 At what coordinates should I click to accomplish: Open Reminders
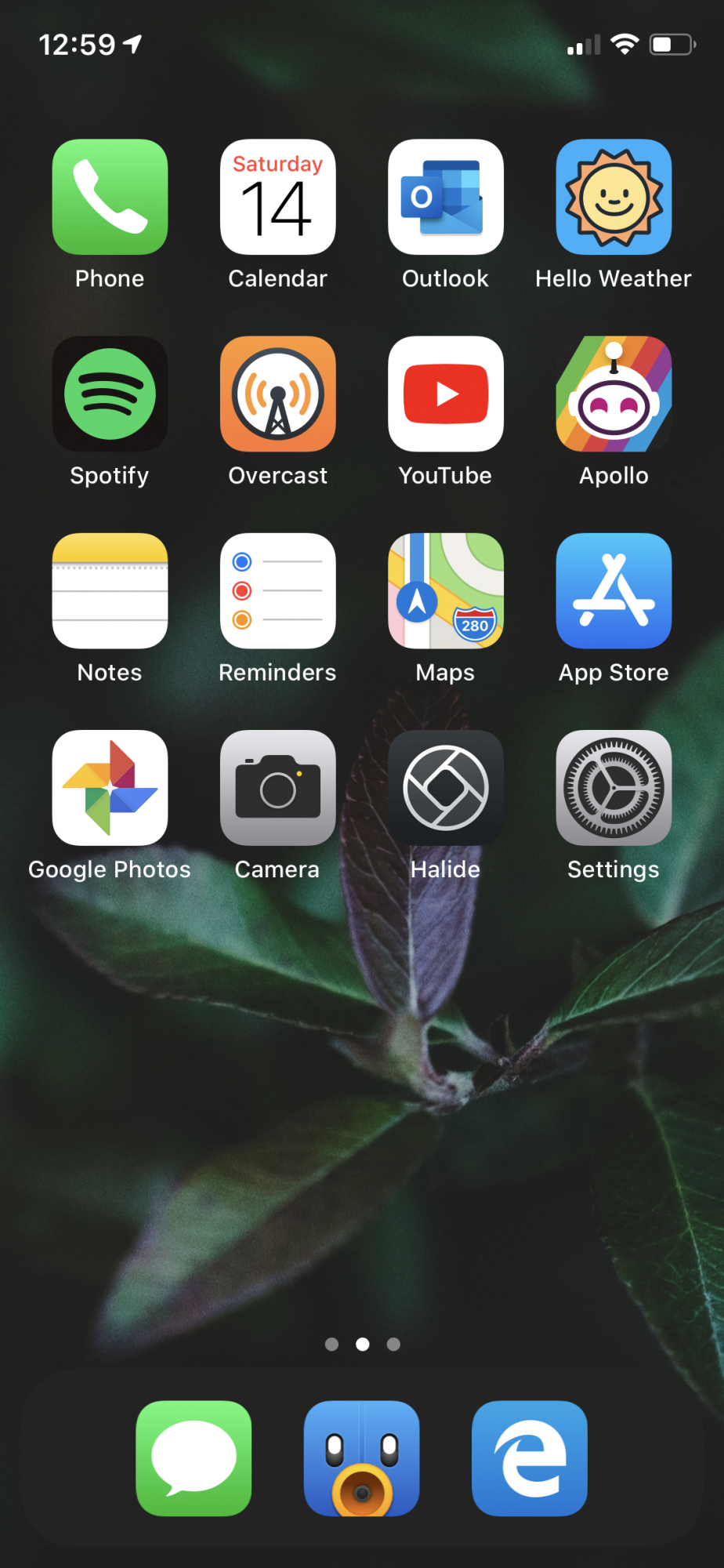click(277, 590)
